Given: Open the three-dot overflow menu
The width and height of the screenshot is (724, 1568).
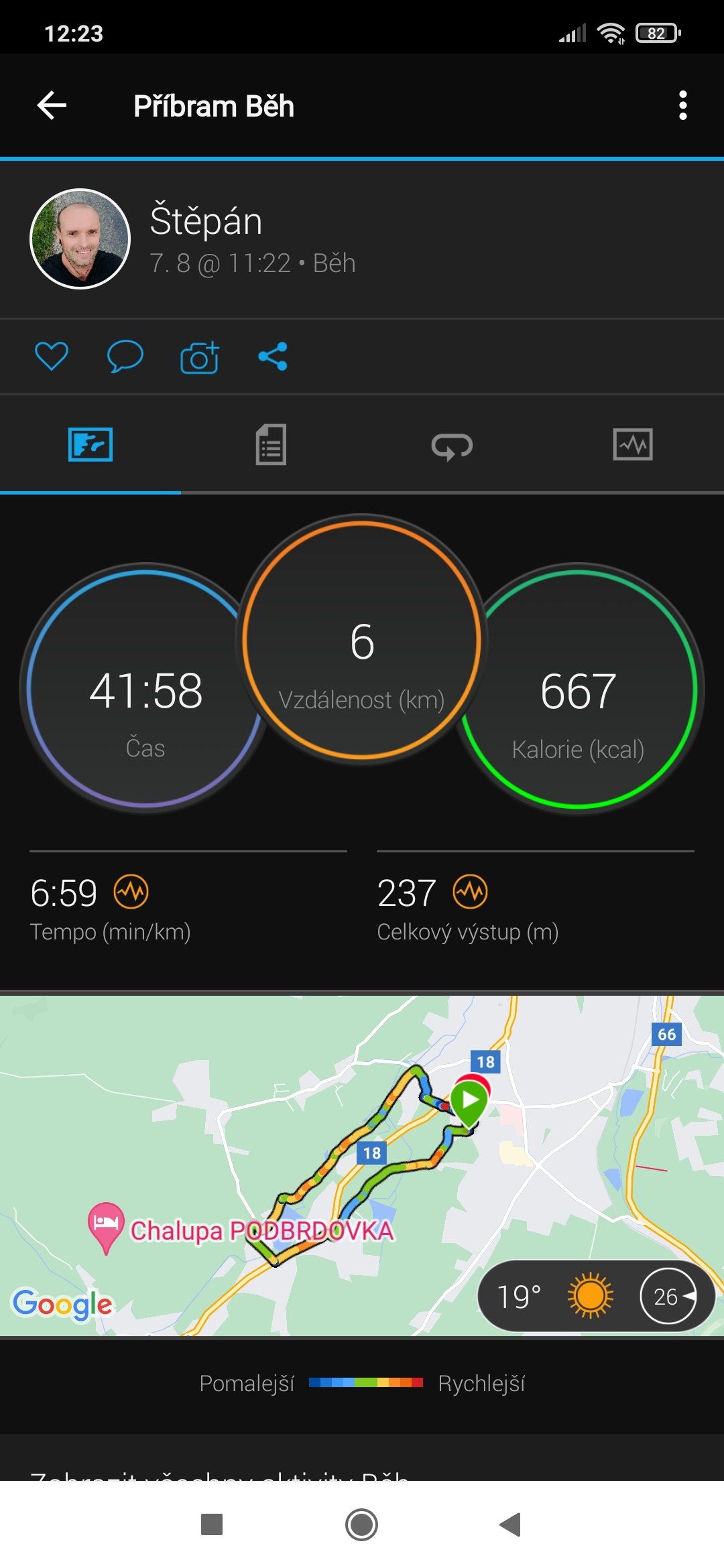Looking at the screenshot, I should (682, 106).
